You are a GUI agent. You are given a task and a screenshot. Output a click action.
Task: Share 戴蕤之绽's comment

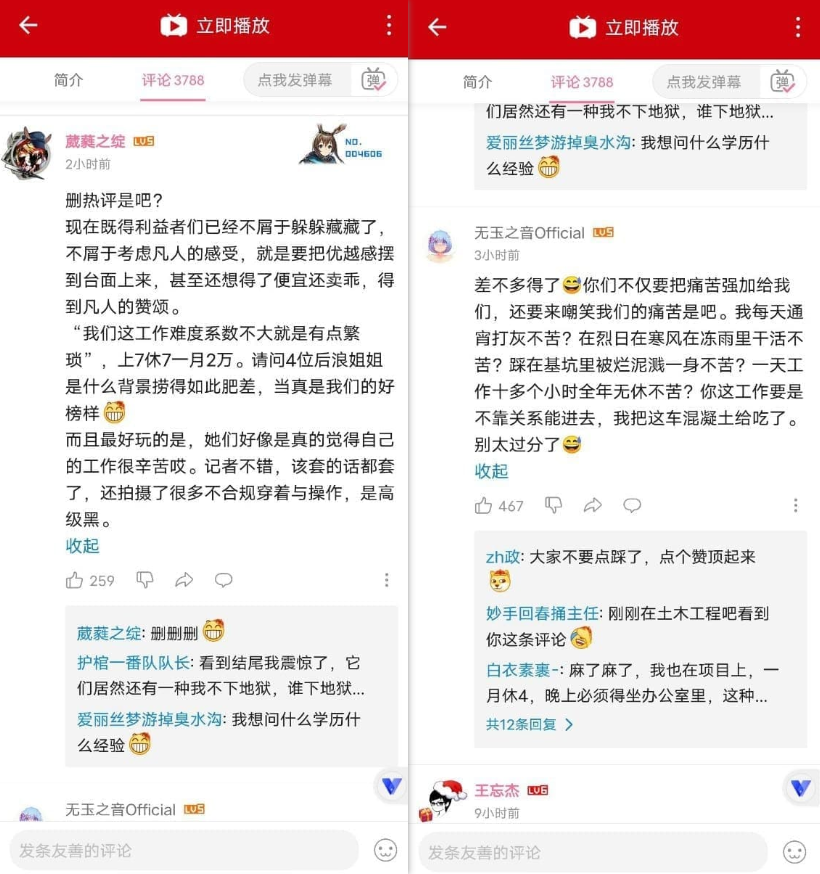(x=184, y=580)
